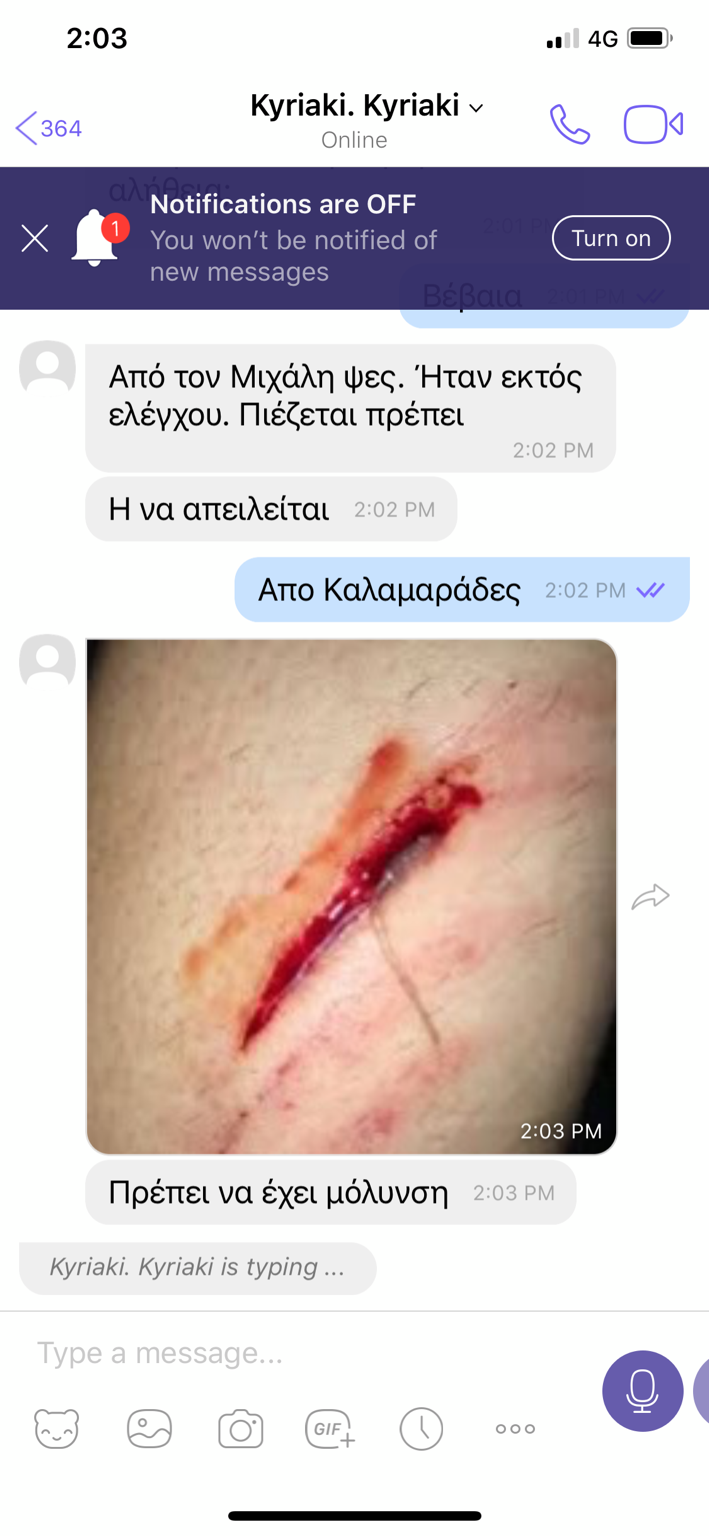Tap the message text field
The image size is (709, 1536).
300,1353
